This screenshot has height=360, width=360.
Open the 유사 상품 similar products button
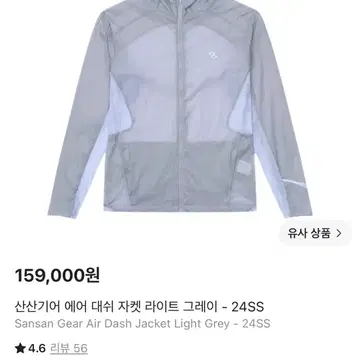point(315,233)
